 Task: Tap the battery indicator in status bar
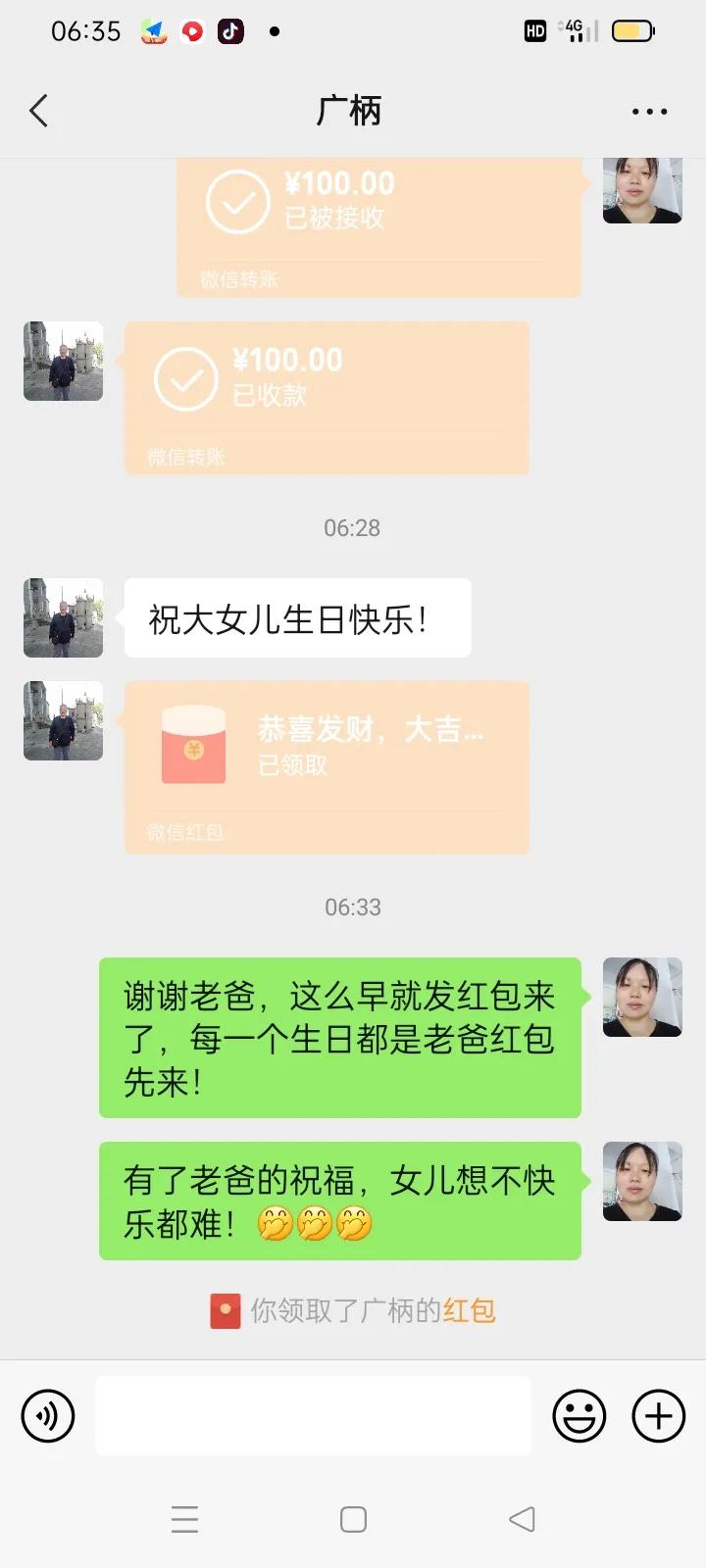click(x=632, y=30)
